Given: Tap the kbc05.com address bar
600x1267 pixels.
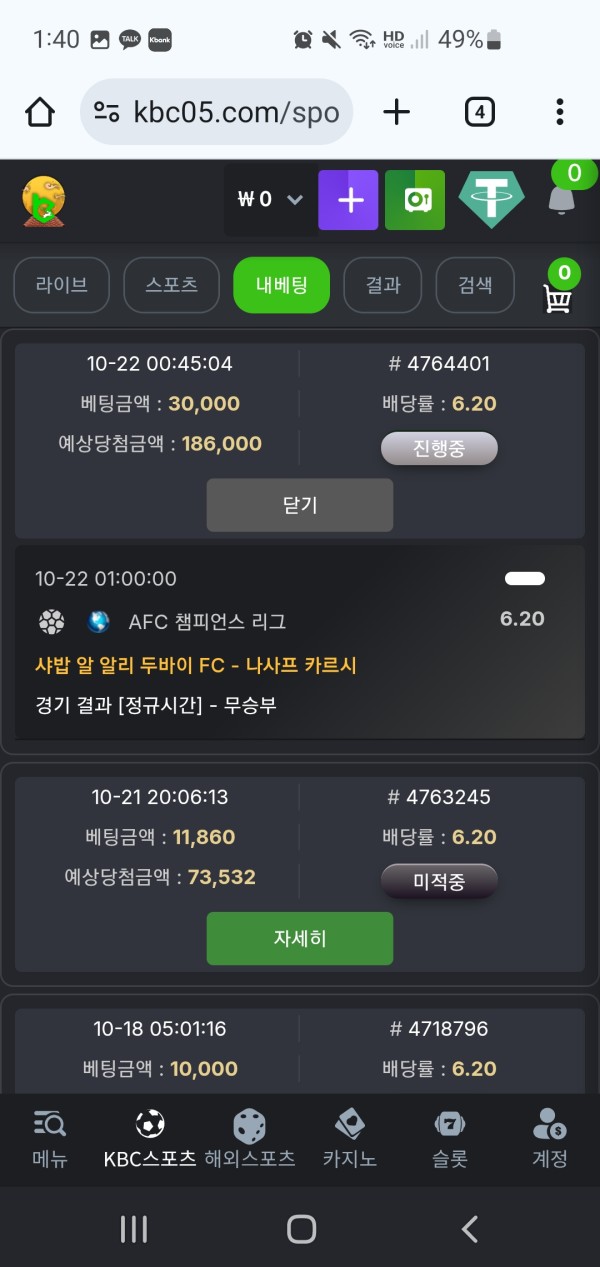Looking at the screenshot, I should click(x=216, y=112).
